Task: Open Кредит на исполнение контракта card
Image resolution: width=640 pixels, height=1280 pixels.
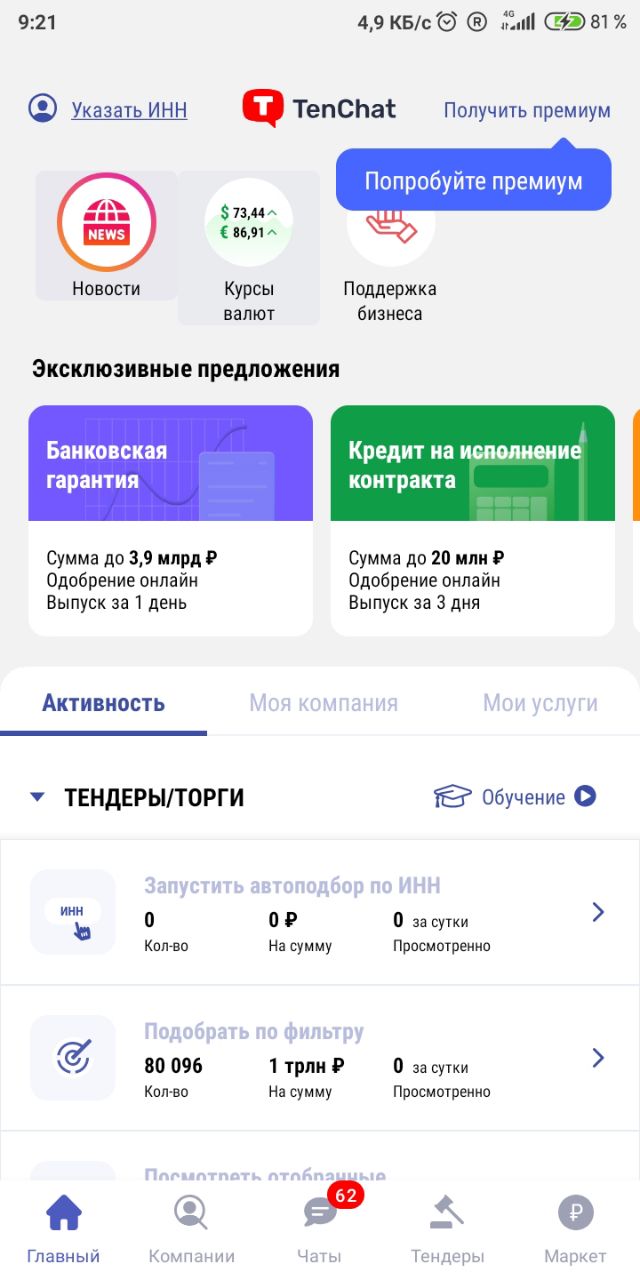Action: coord(472,520)
